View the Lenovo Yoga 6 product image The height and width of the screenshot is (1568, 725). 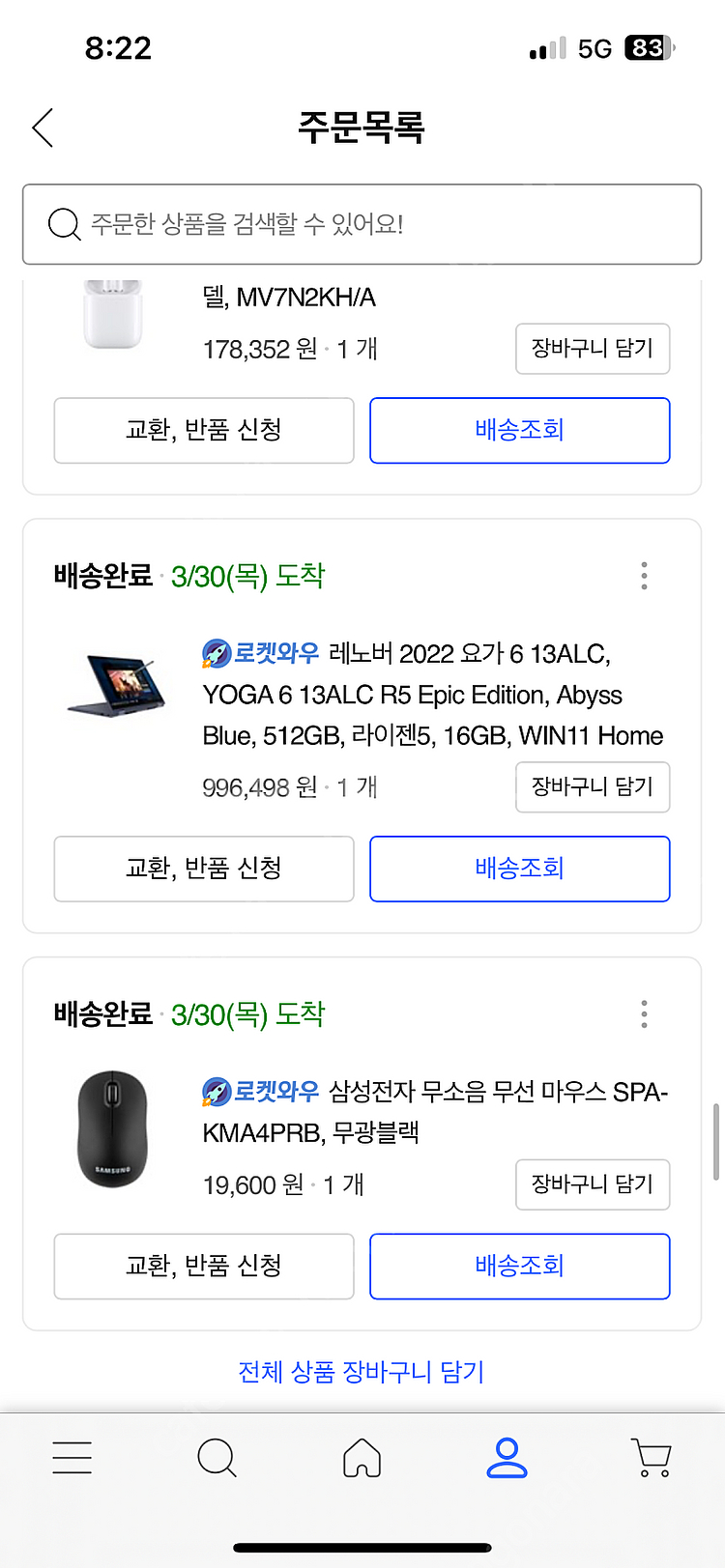coord(116,684)
